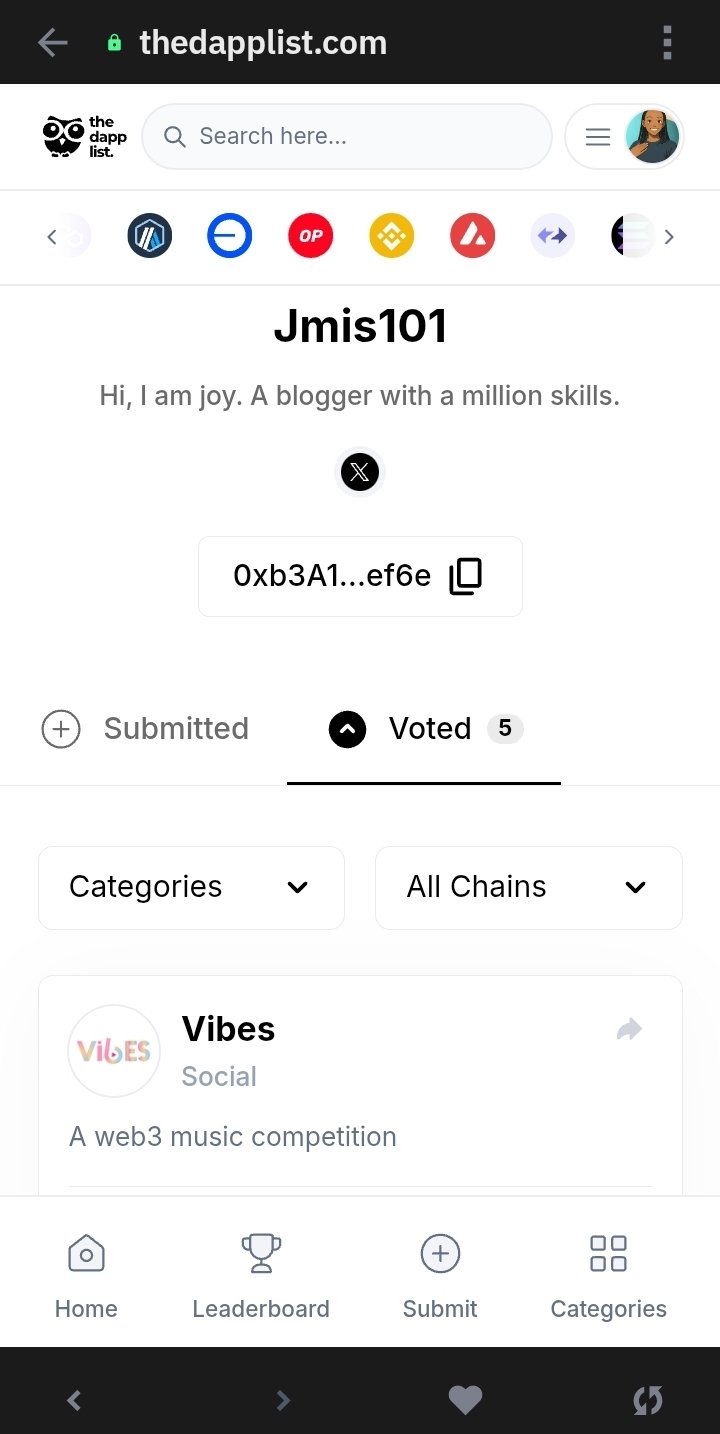720x1434 pixels.
Task: Select the red OP chain icon
Action: [x=310, y=237]
